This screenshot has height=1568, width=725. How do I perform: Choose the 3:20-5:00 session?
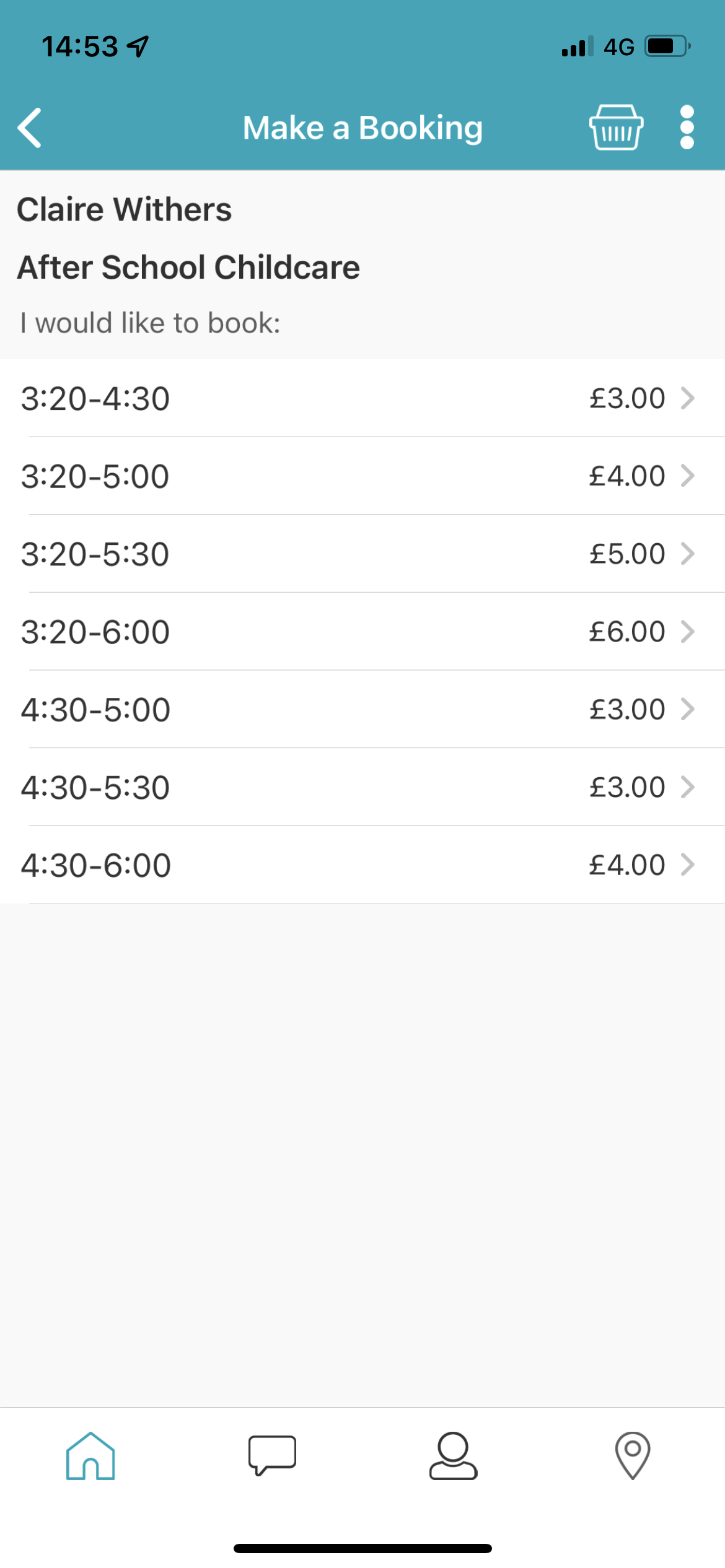coord(362,476)
